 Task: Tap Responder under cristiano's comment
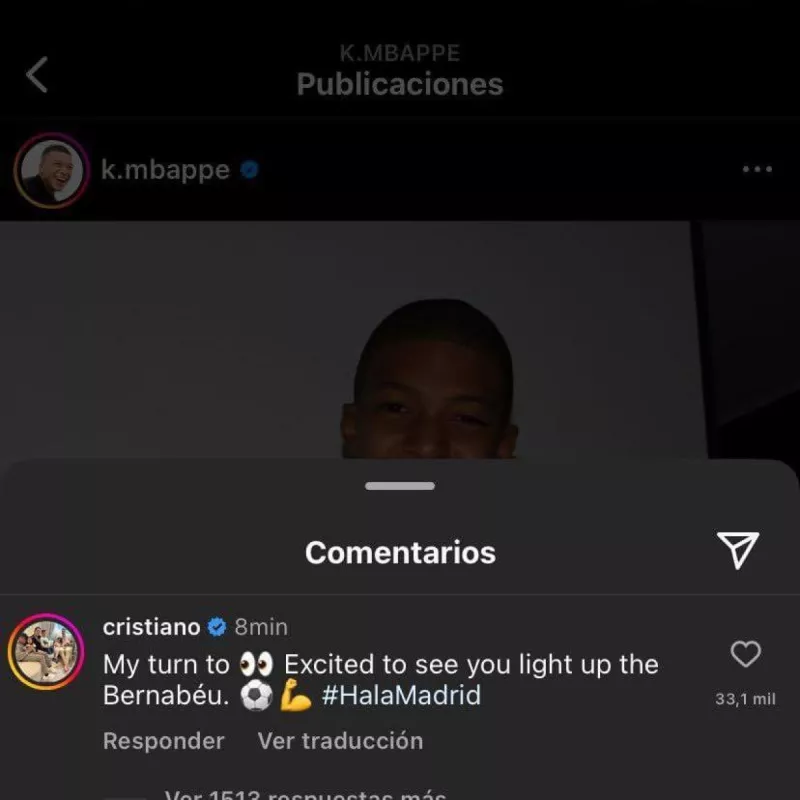pyautogui.click(x=163, y=741)
